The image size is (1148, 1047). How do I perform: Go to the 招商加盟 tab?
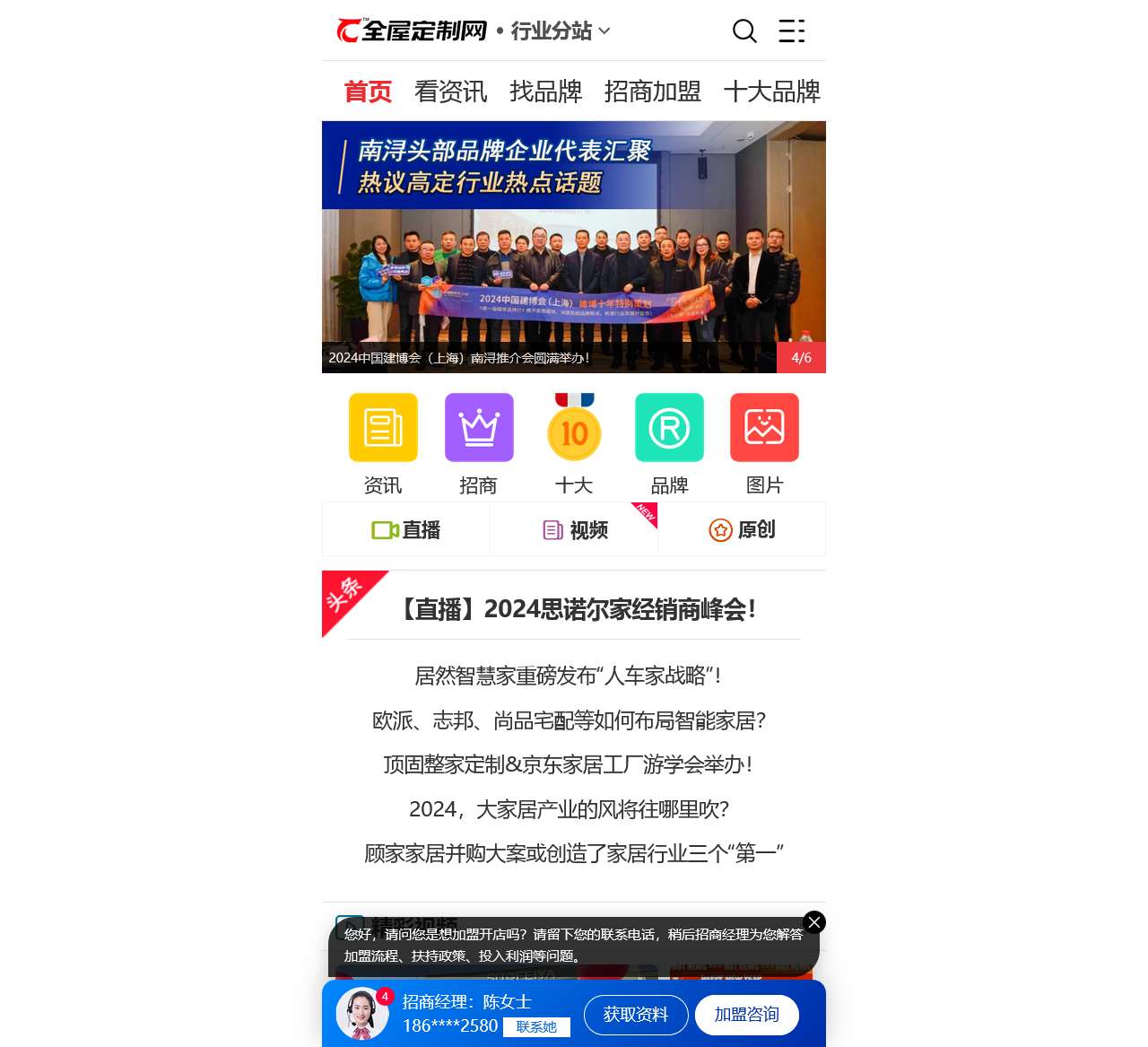652,92
